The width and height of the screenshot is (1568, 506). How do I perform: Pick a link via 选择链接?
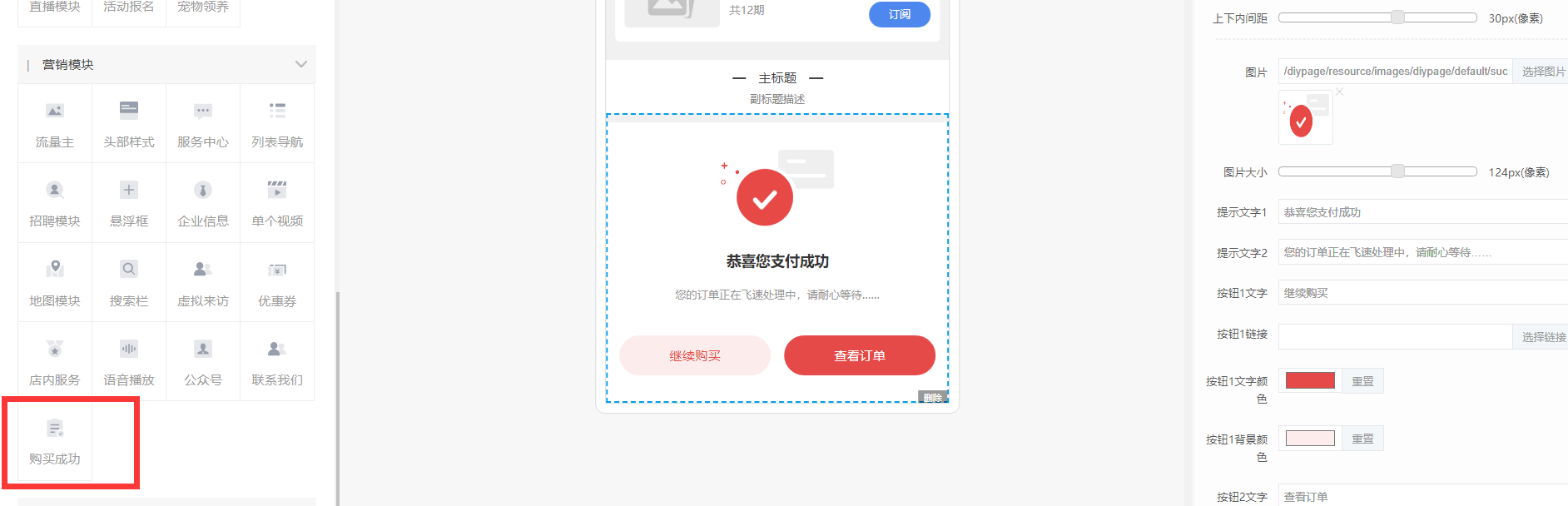(1542, 337)
